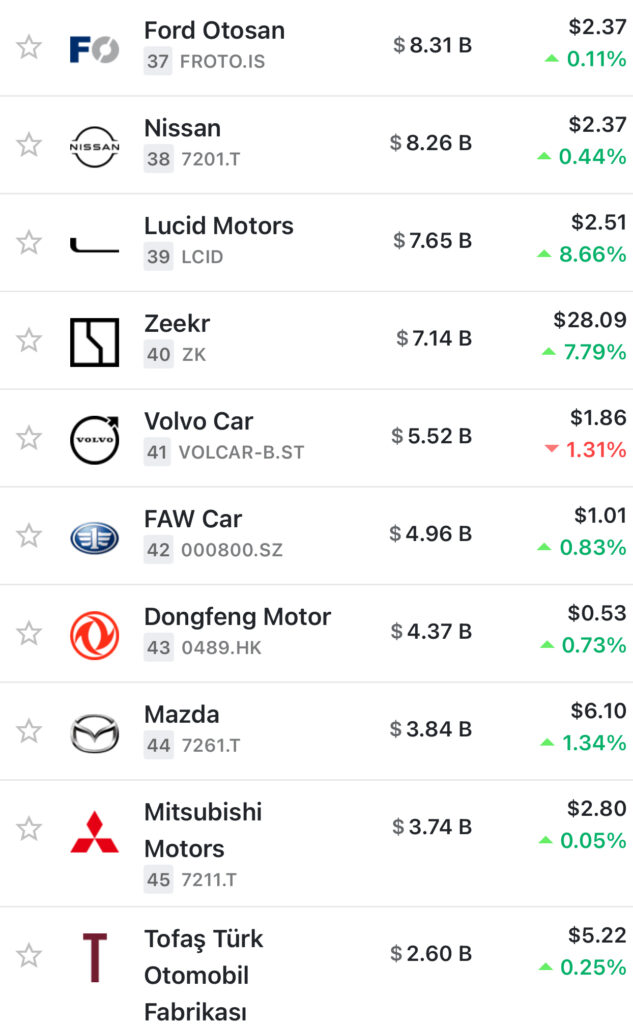
Task: Favorite Lucid Motors with the star
Action: [30, 242]
